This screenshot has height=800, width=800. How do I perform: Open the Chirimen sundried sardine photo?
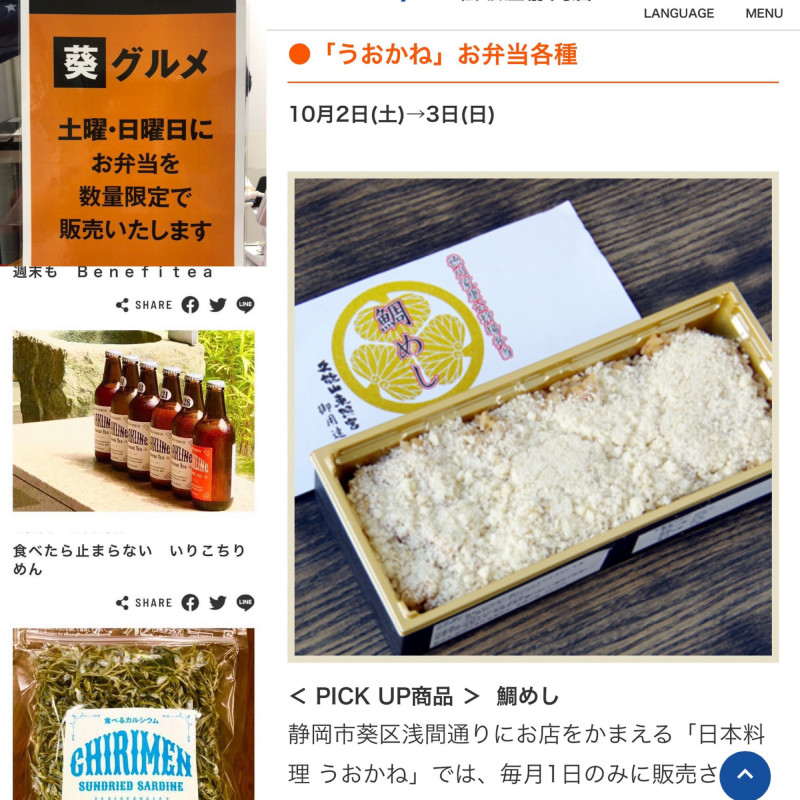pyautogui.click(x=133, y=713)
